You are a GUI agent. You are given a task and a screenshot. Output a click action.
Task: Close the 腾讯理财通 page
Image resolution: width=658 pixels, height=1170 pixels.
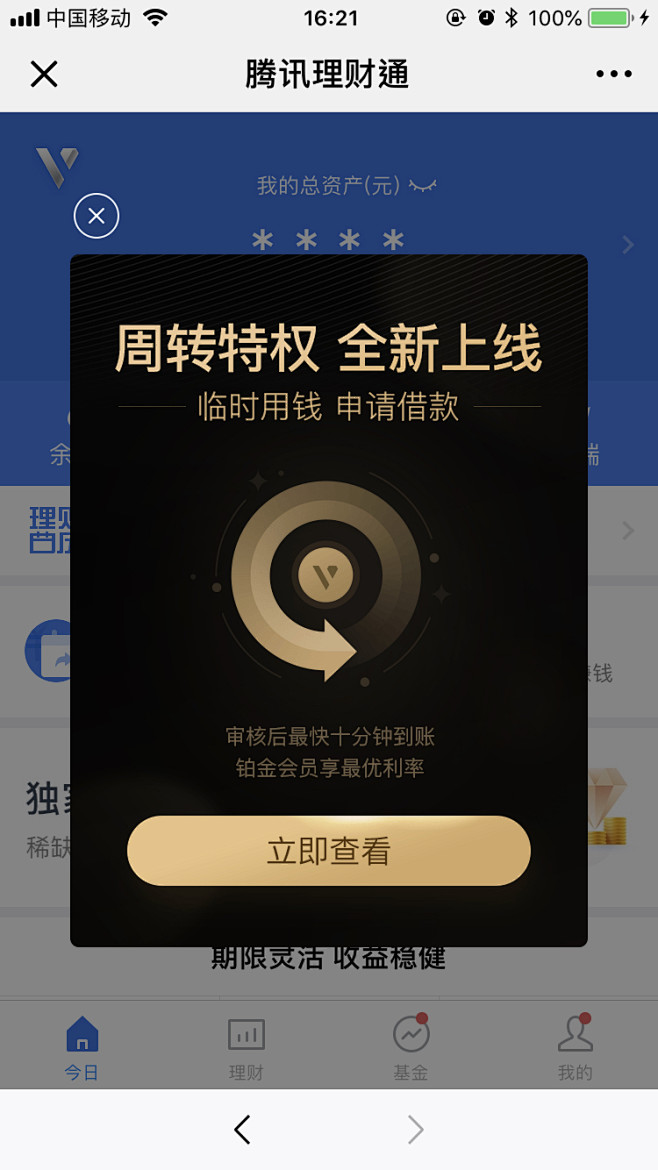coord(44,74)
